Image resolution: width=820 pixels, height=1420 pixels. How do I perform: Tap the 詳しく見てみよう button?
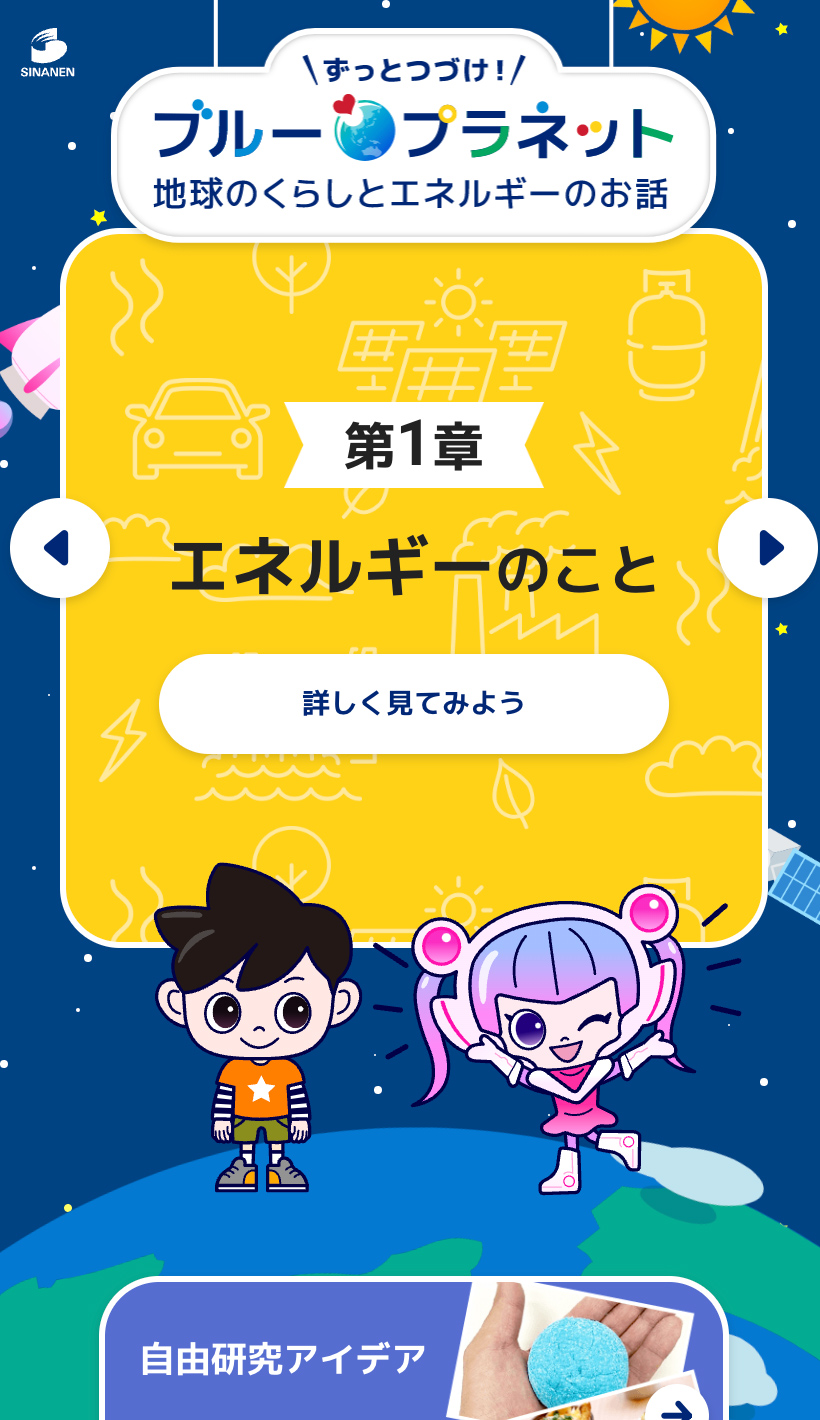click(413, 703)
